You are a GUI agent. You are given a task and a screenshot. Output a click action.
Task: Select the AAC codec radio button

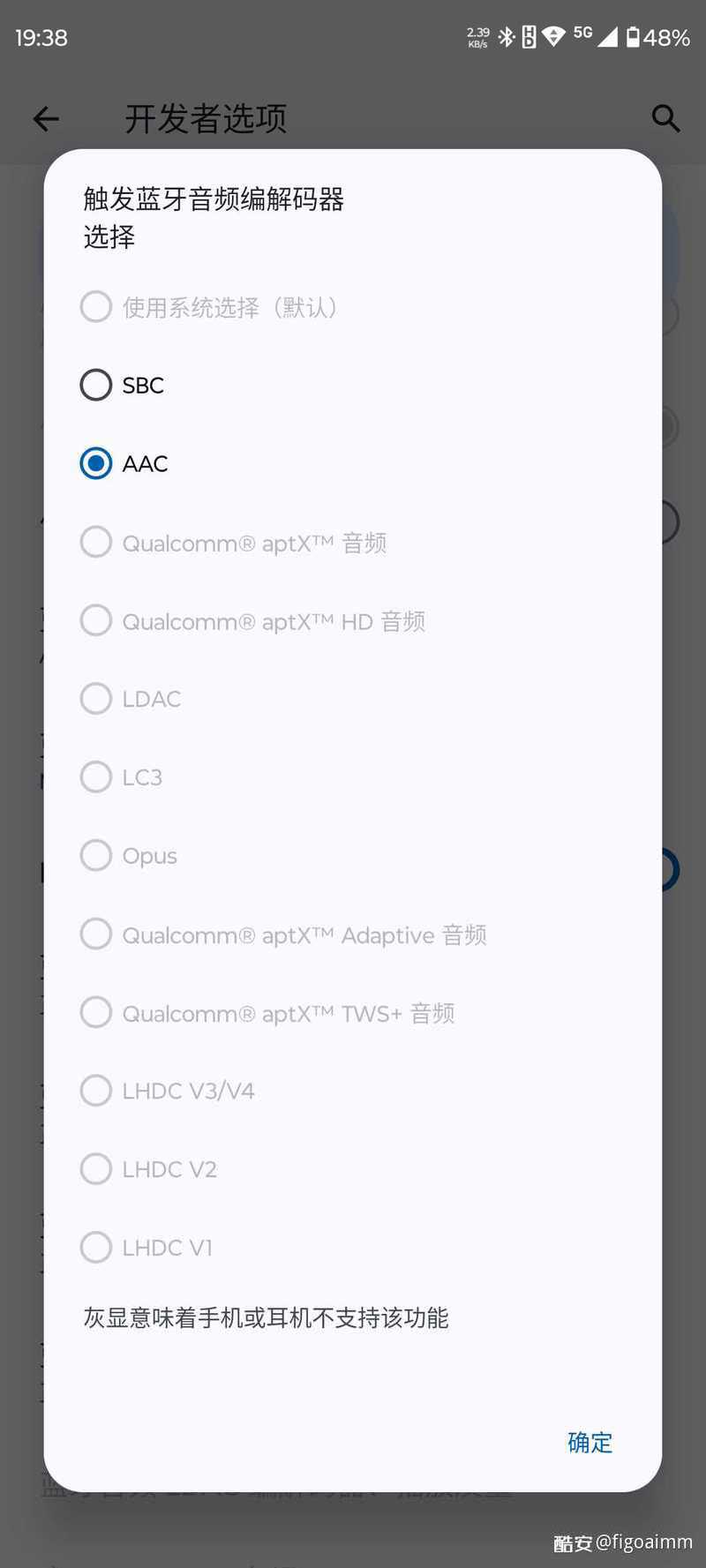point(96,463)
